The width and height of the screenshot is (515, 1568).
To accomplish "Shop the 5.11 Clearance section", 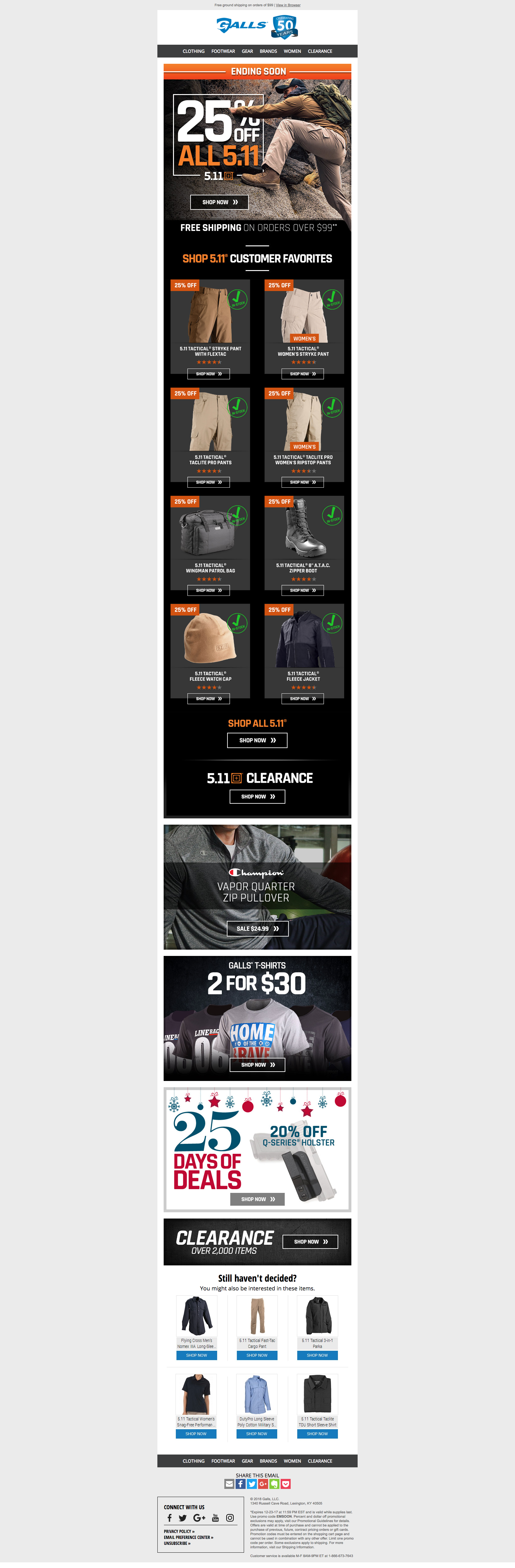I will pos(257,796).
